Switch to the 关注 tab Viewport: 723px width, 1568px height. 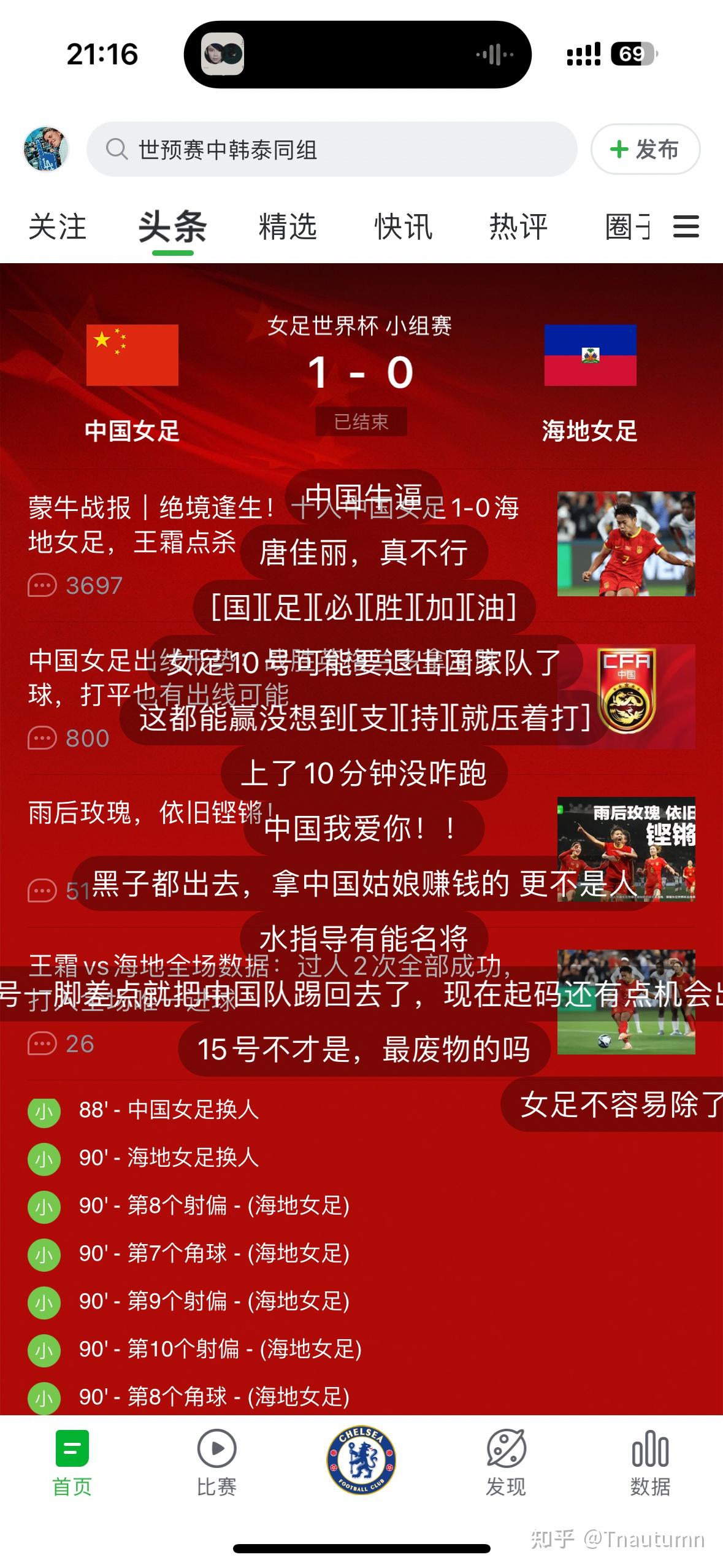click(58, 227)
